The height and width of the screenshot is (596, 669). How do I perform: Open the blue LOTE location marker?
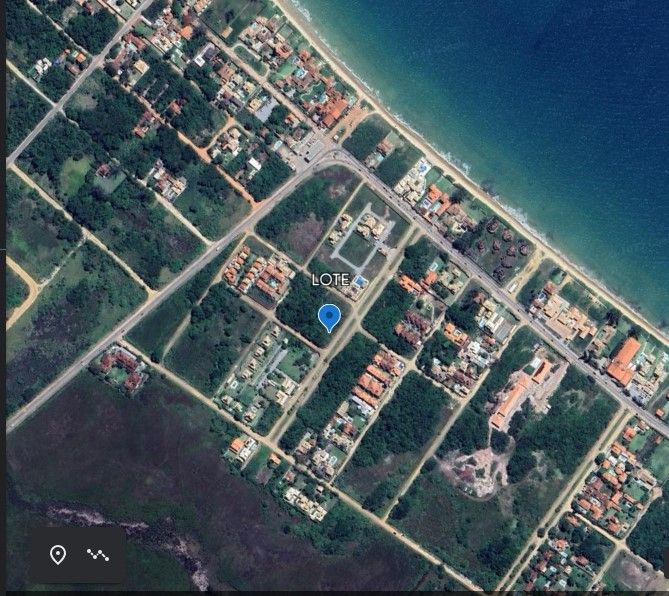pos(329,318)
